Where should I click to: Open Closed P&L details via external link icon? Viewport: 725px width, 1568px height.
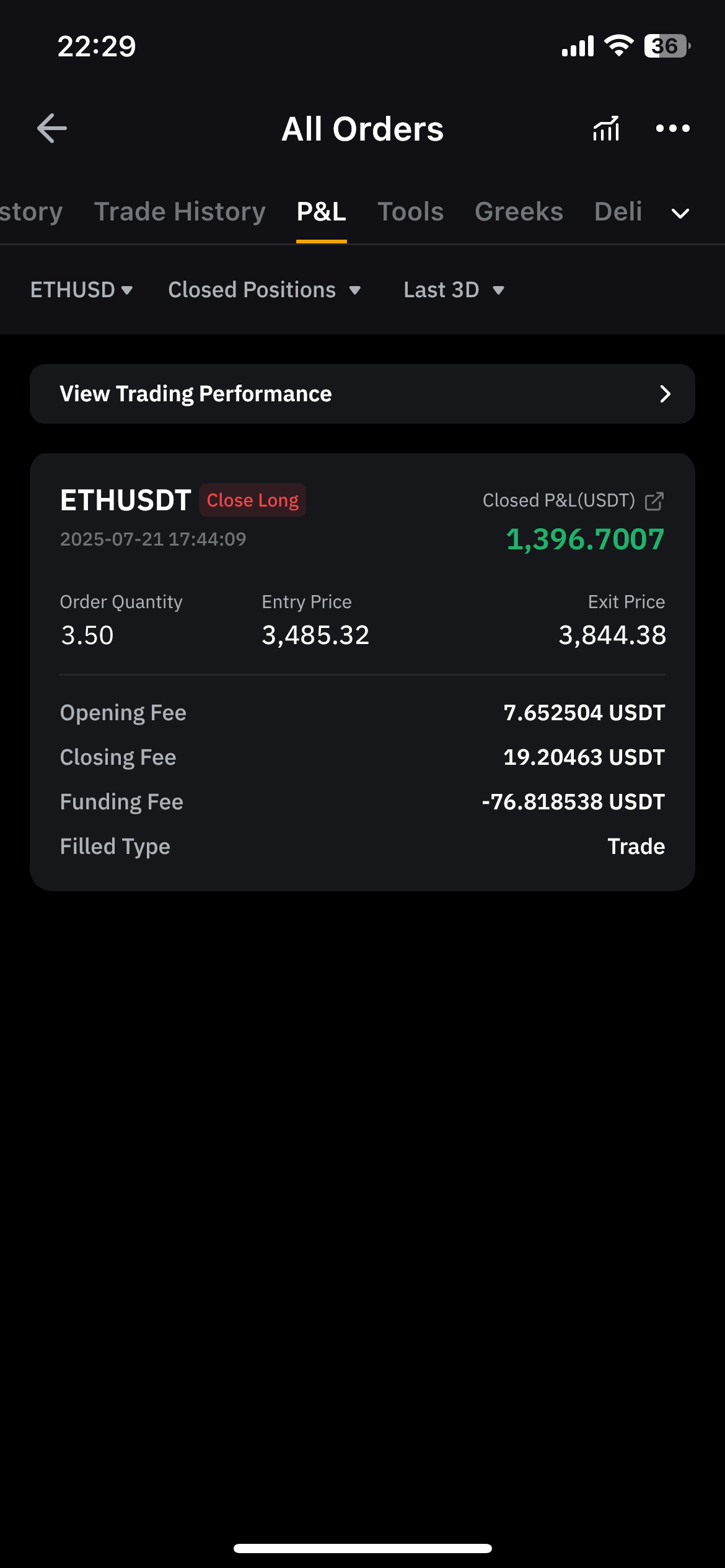point(654,500)
